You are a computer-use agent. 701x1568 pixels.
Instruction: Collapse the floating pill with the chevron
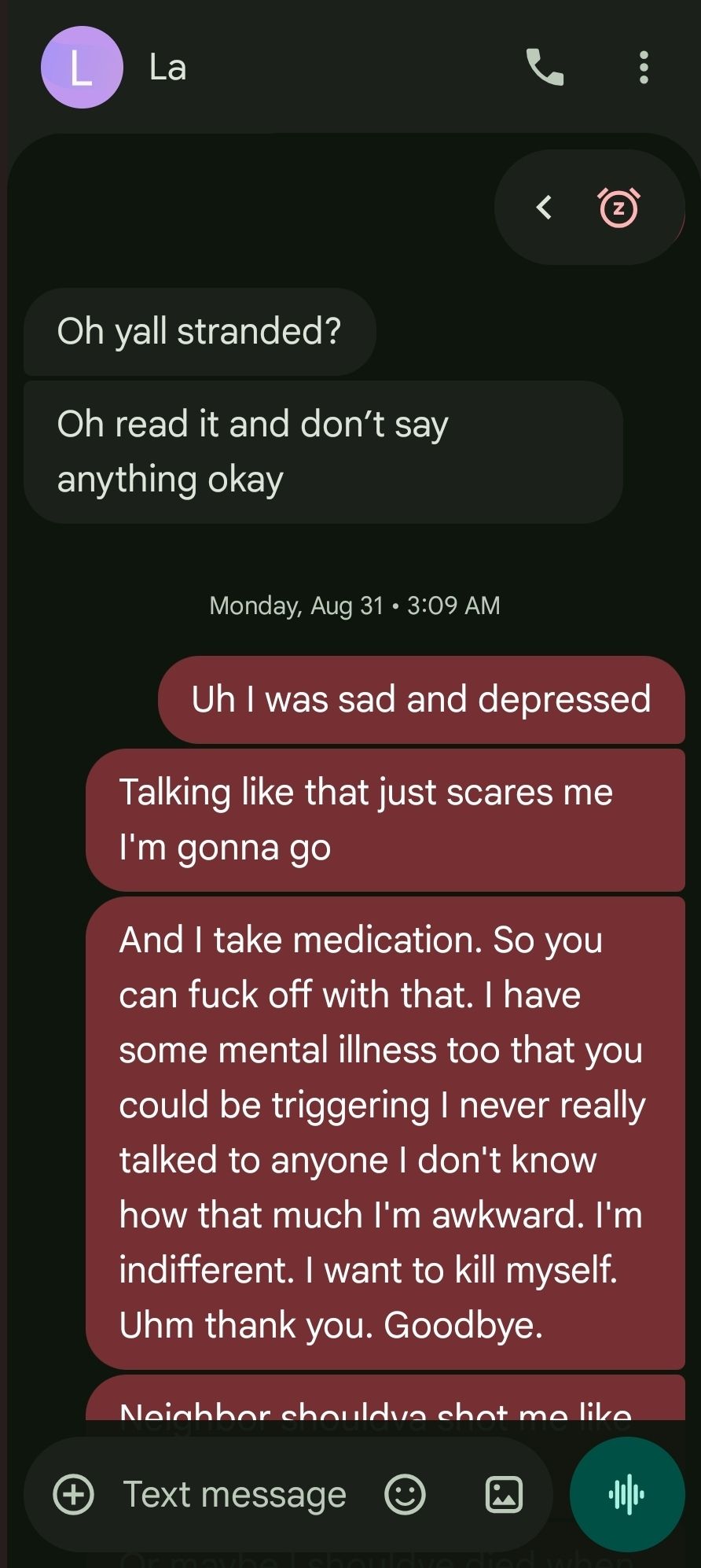click(544, 207)
